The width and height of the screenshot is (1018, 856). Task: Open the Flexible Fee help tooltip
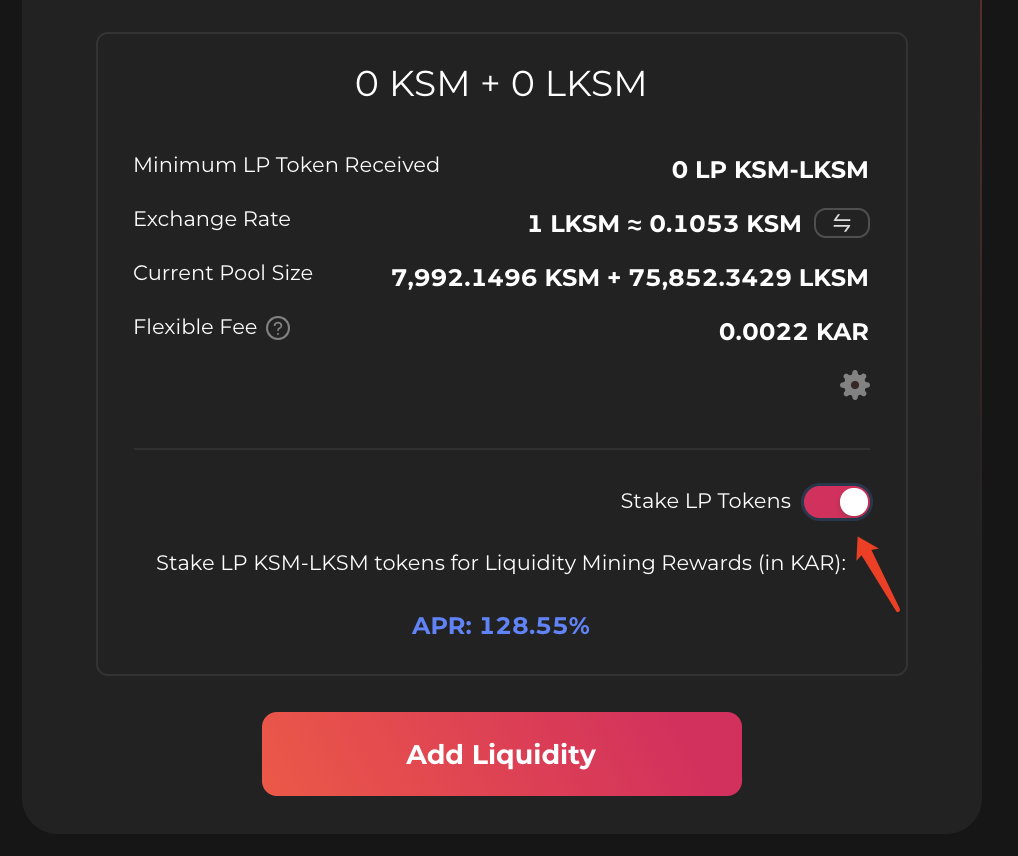pyautogui.click(x=278, y=328)
